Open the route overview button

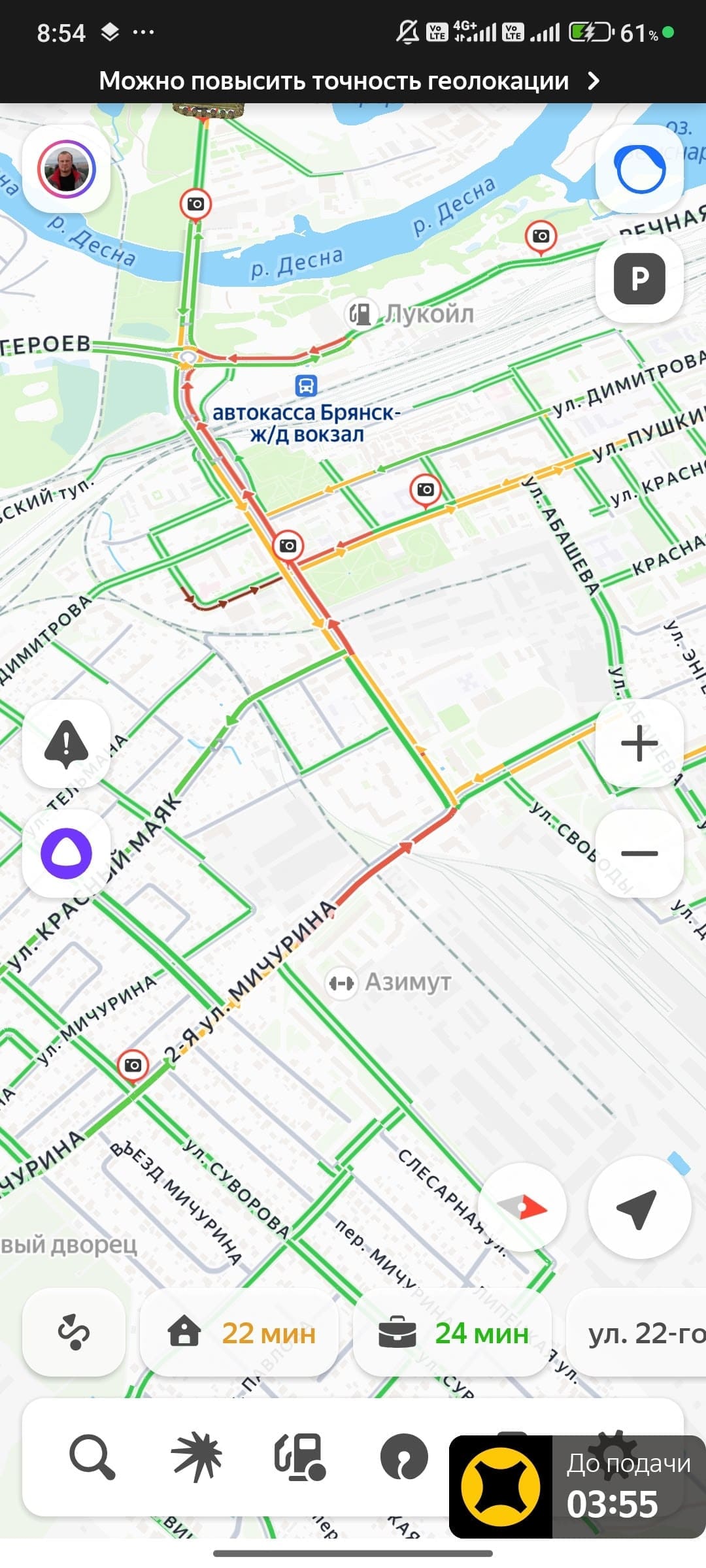(x=74, y=1333)
